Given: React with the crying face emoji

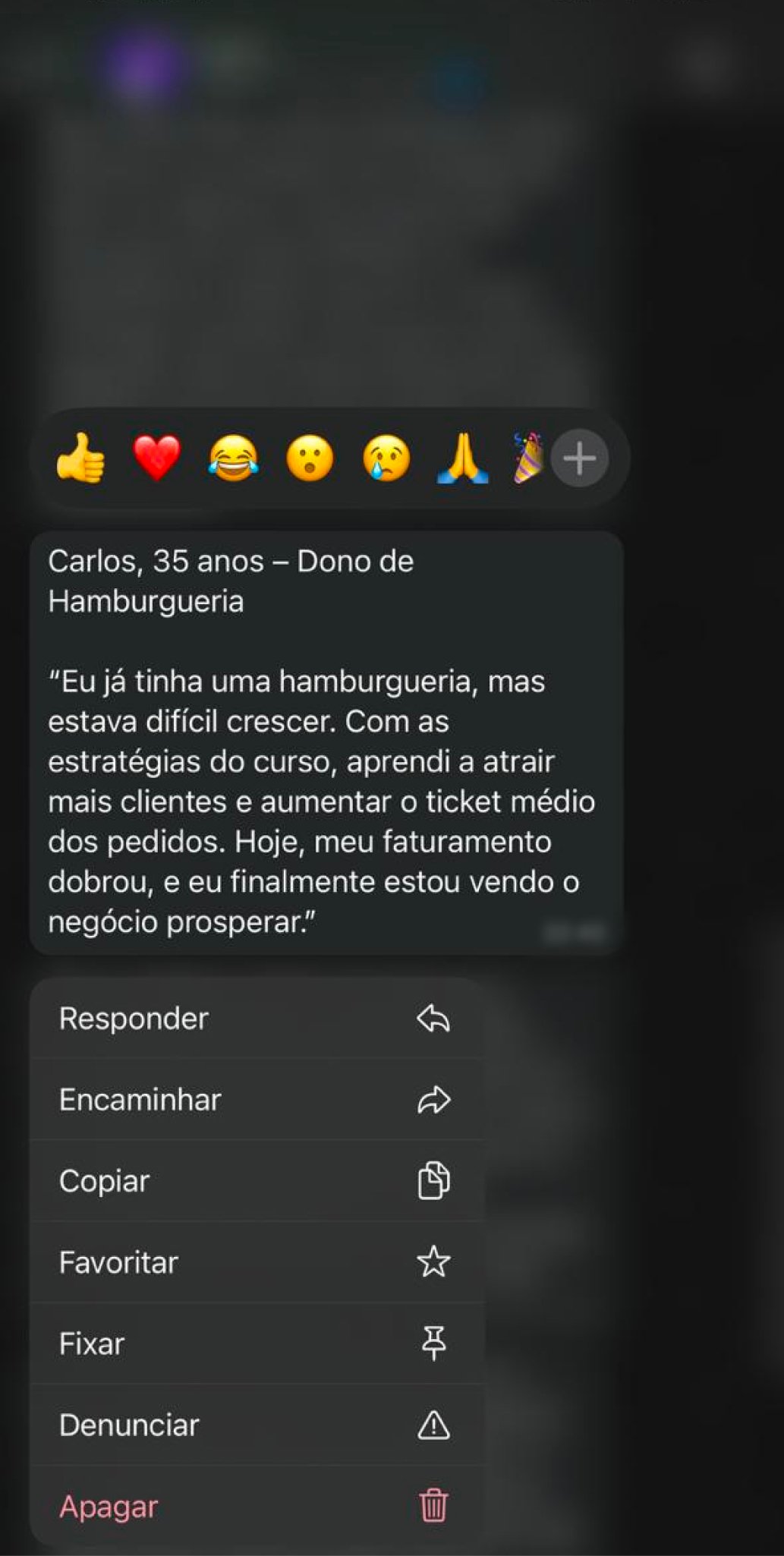Looking at the screenshot, I should pos(386,458).
